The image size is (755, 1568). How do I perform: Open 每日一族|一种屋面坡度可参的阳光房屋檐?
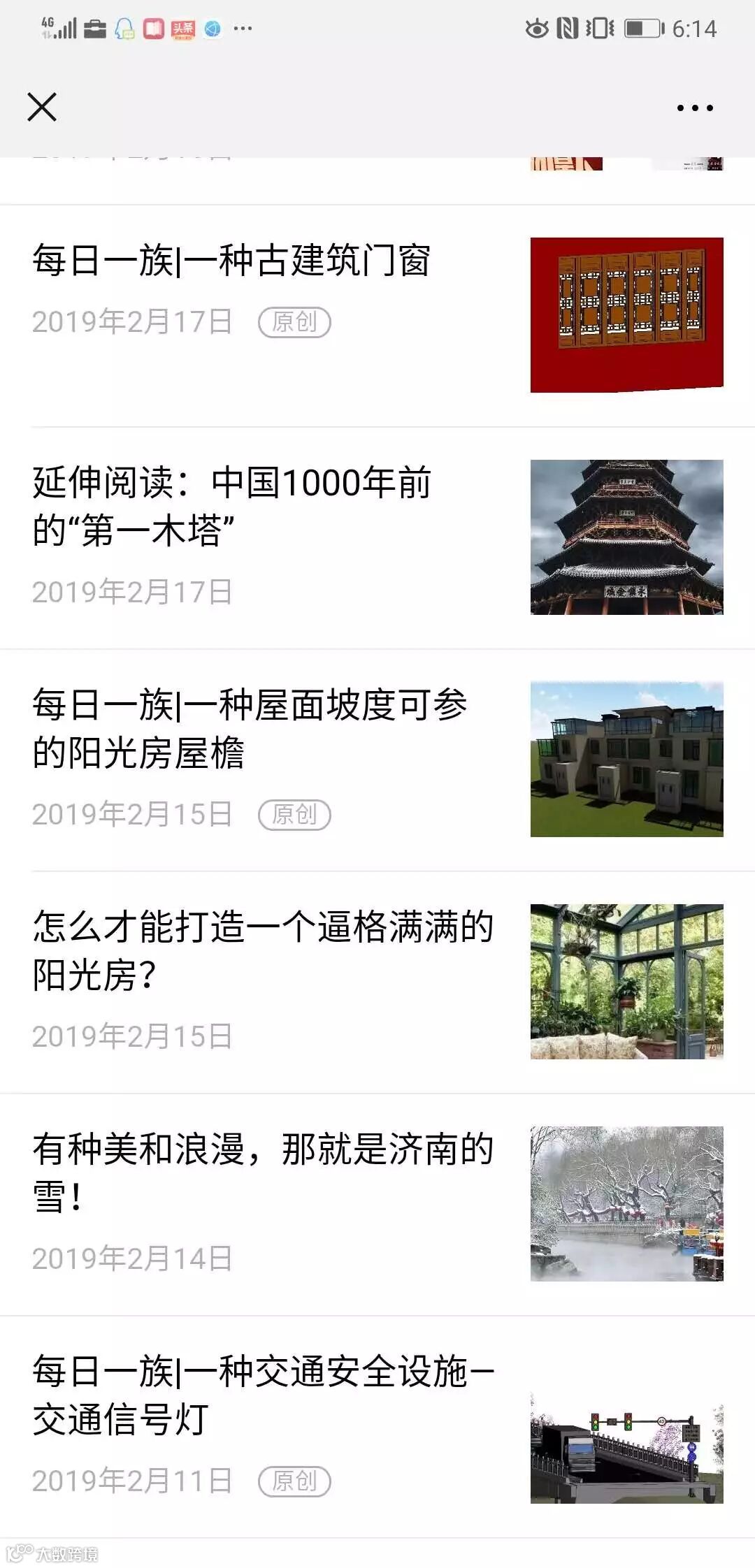[250, 729]
